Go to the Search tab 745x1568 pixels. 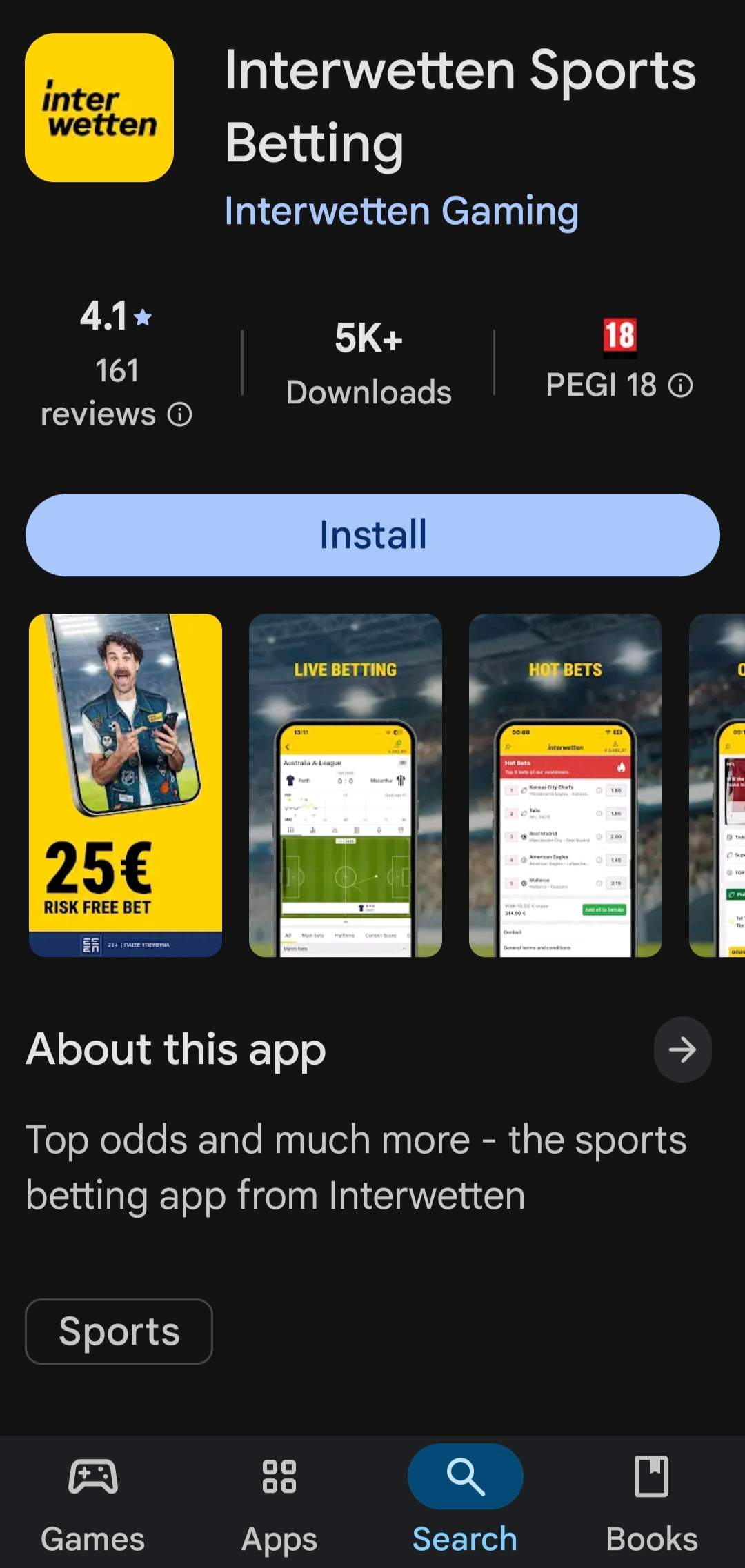click(465, 1502)
